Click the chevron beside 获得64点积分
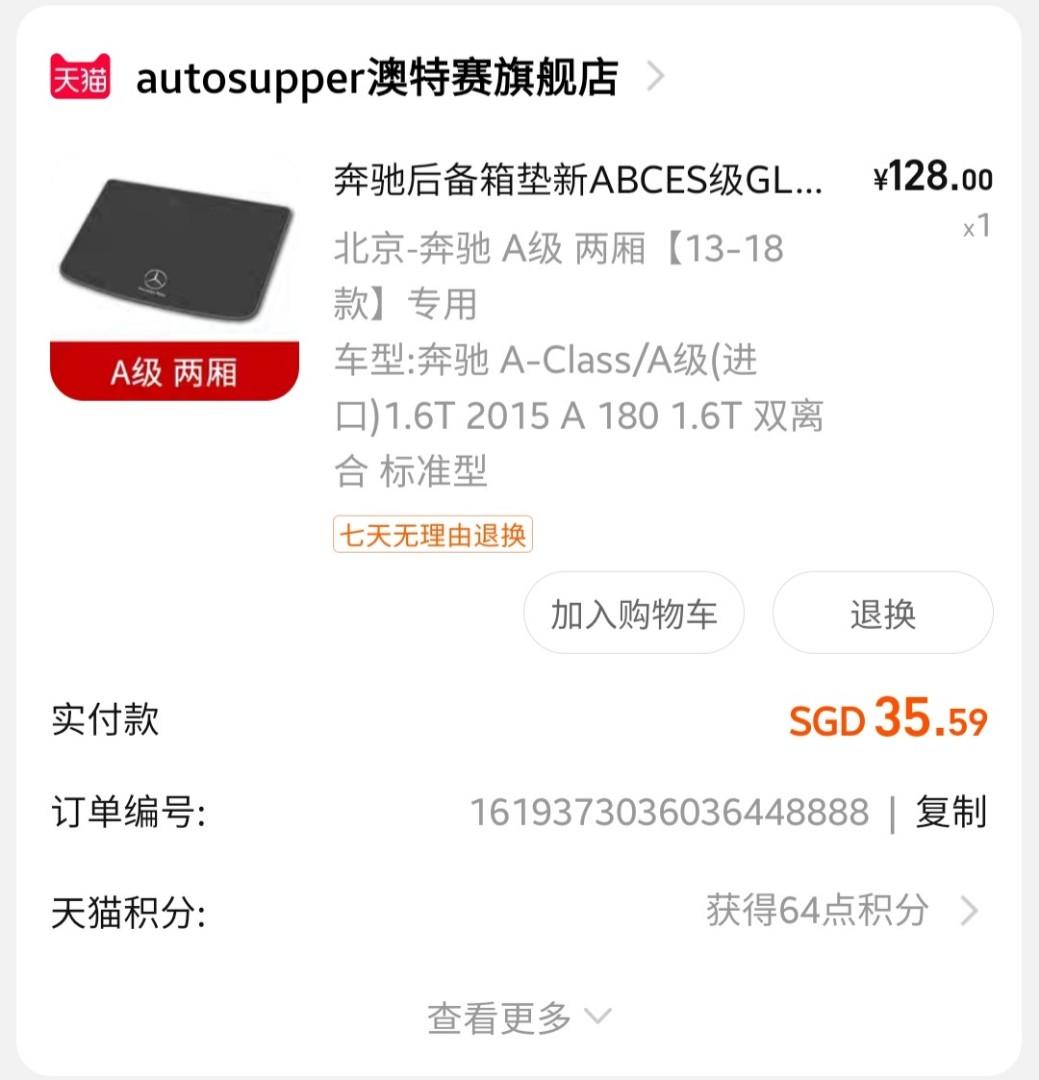This screenshot has height=1080, width=1039. point(968,910)
